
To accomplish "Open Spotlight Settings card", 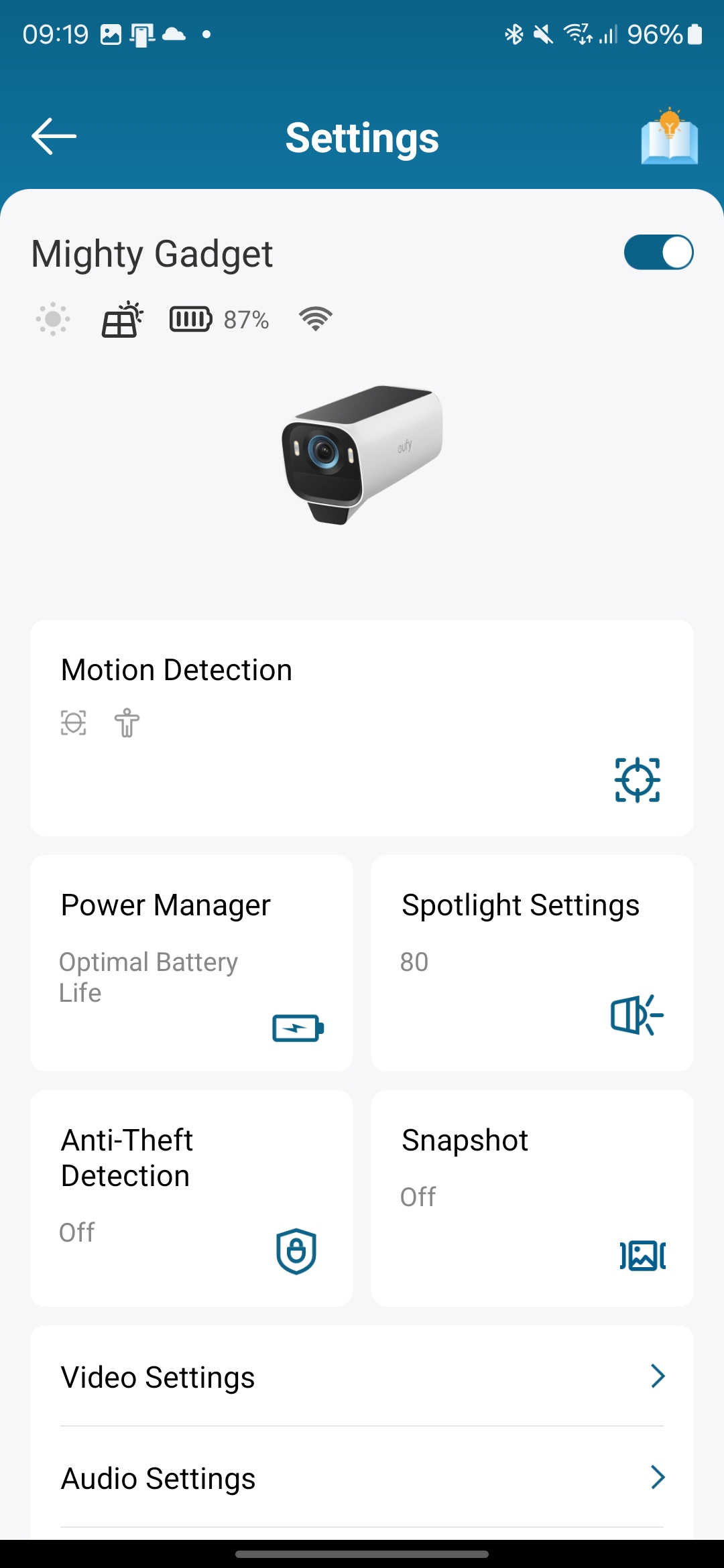I will [x=532, y=963].
